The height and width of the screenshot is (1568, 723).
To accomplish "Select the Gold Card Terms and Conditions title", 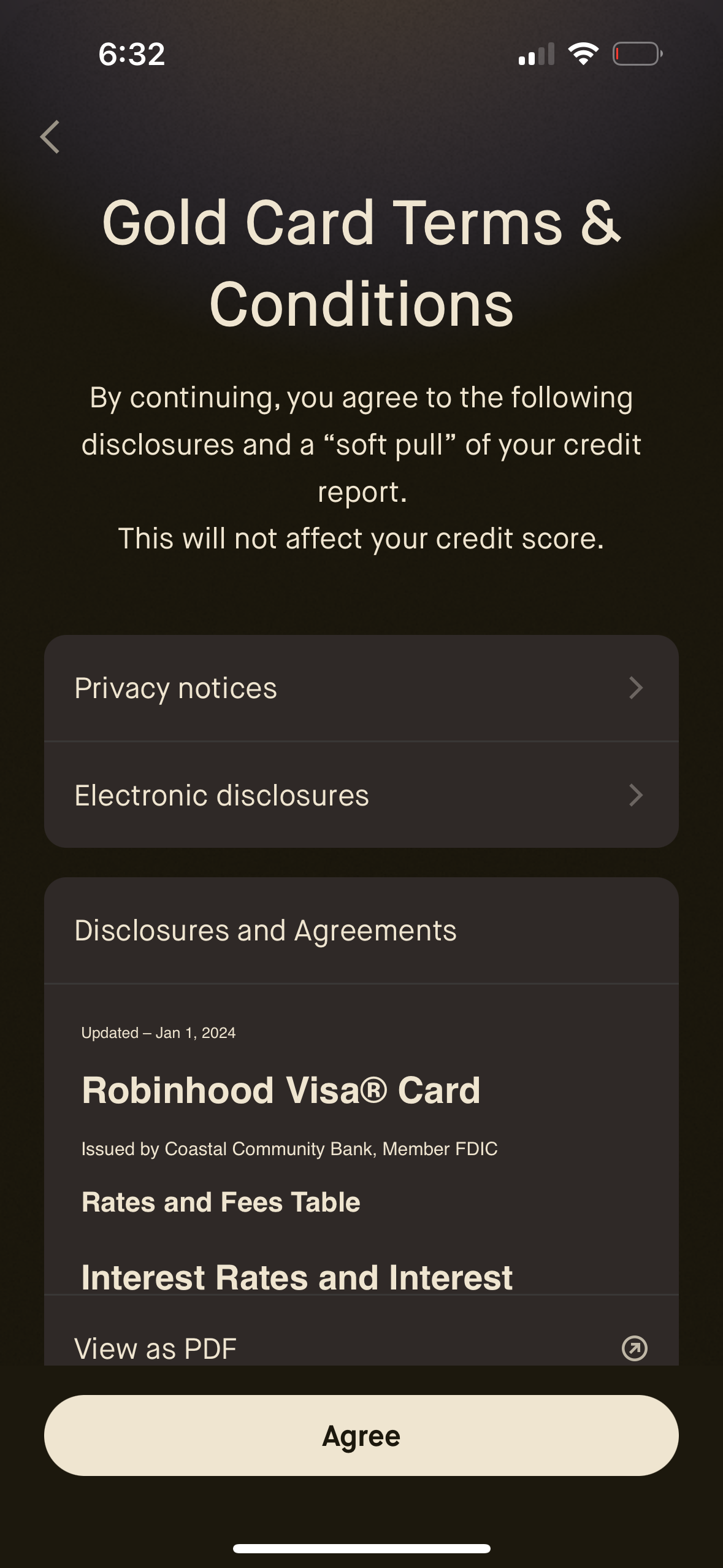I will (361, 265).
